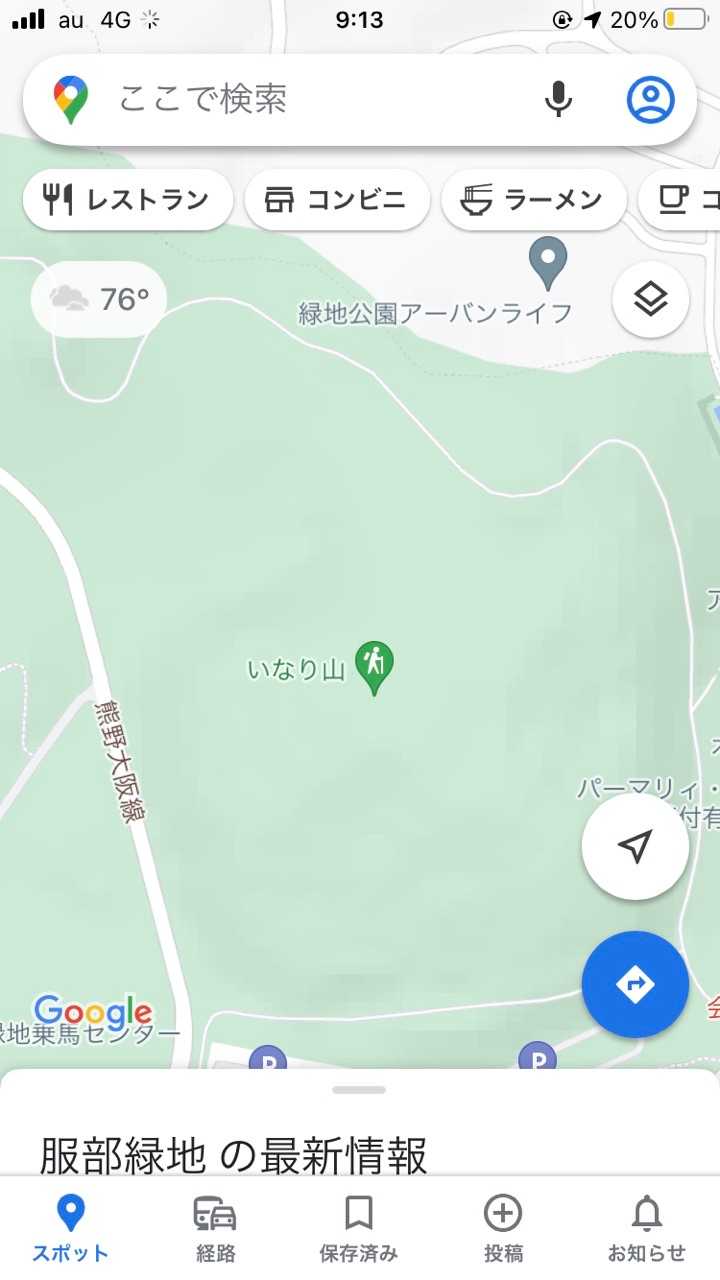Switch to the 経路 tab

[215, 1228]
